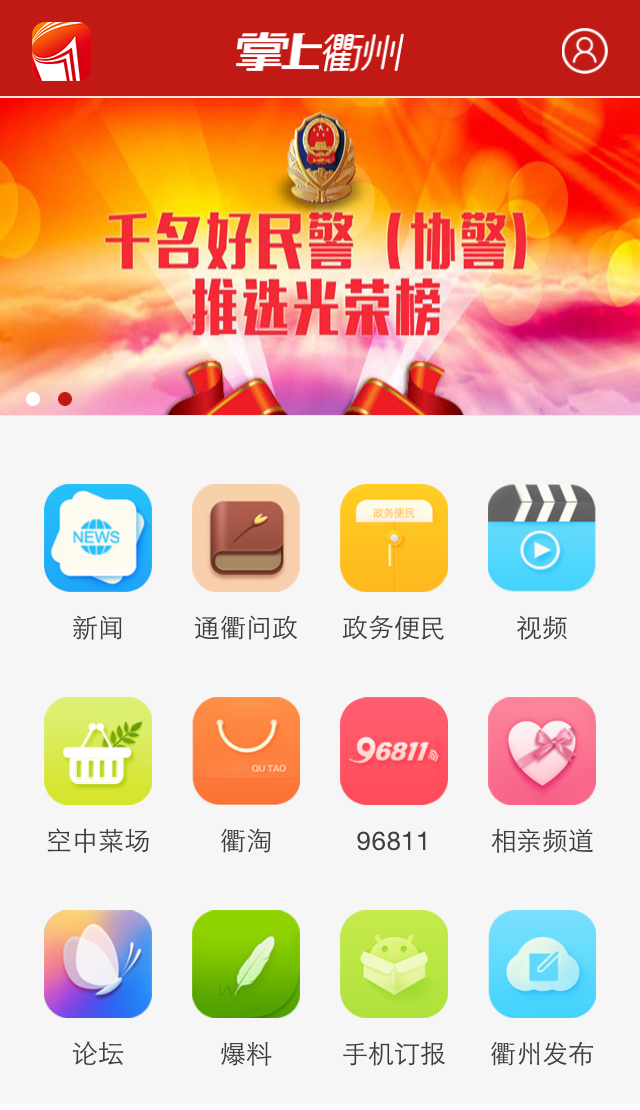This screenshot has width=640, height=1110.
Task: Open the police honor roll banner
Action: 320,256
